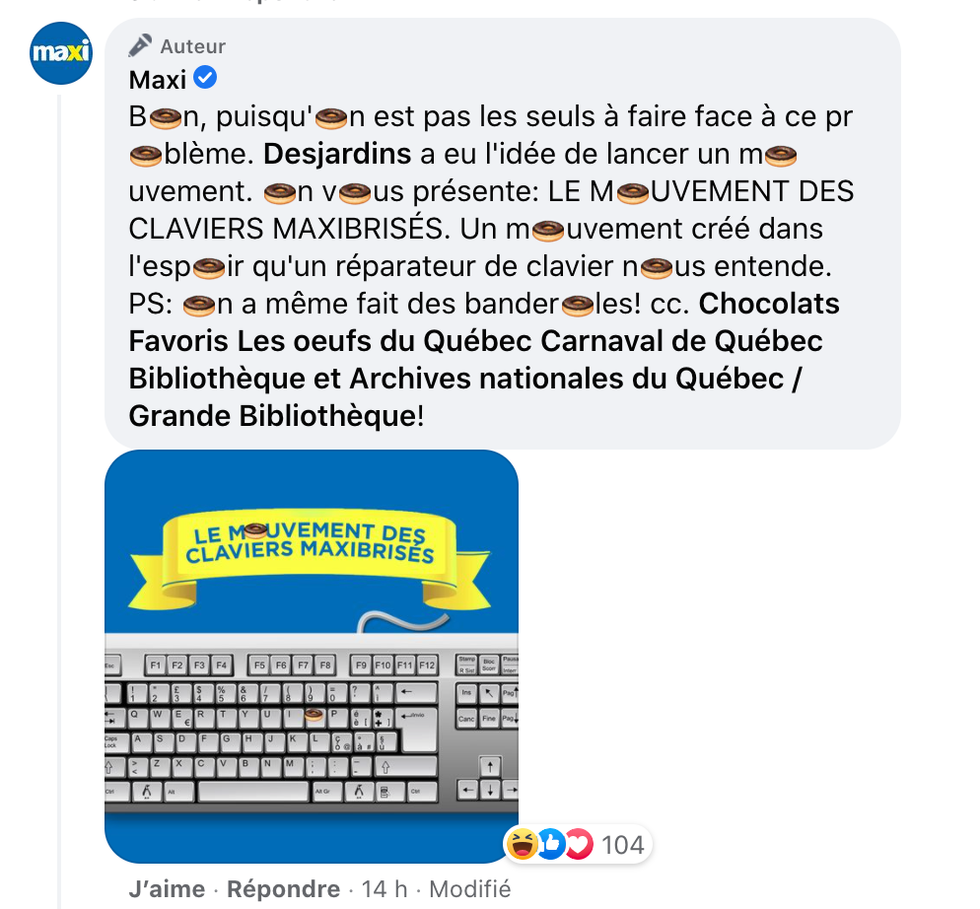Open Maxi's profile picture

pyautogui.click(x=61, y=53)
